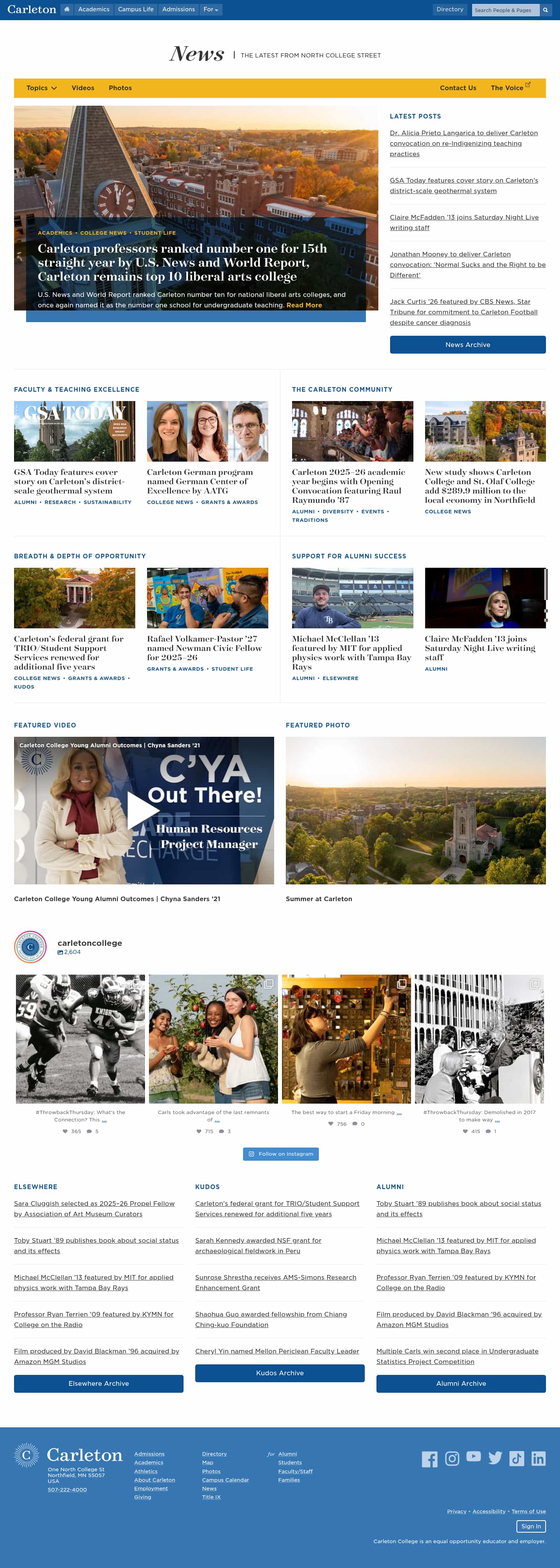Tap Follow on Instagram
The height and width of the screenshot is (1568, 560).
tap(280, 1154)
